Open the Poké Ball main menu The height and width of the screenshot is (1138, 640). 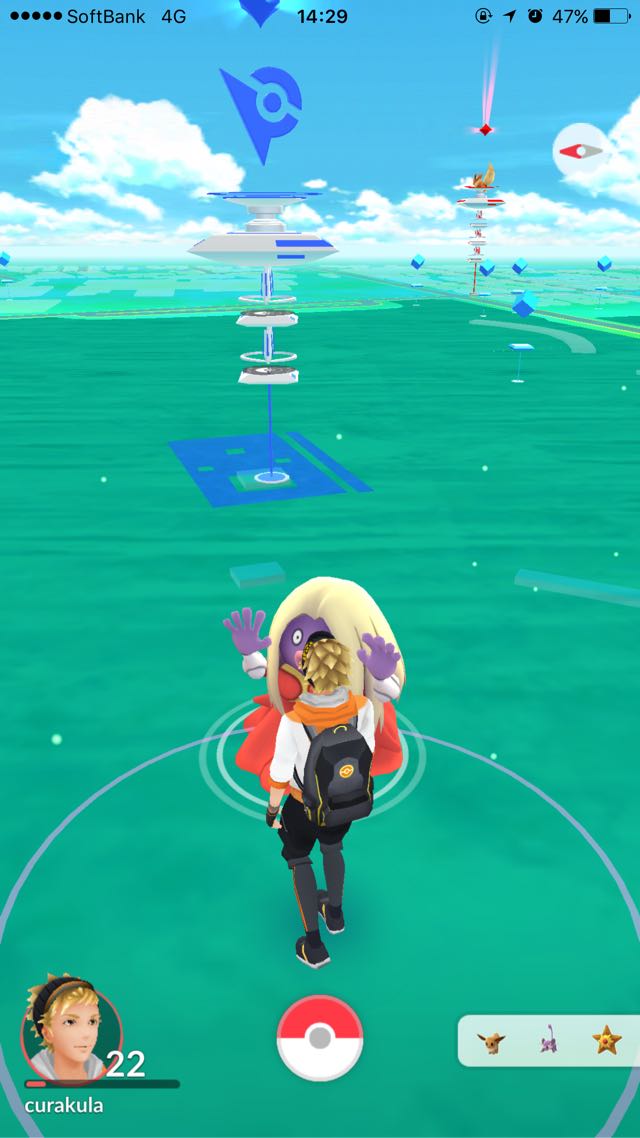tap(320, 1038)
